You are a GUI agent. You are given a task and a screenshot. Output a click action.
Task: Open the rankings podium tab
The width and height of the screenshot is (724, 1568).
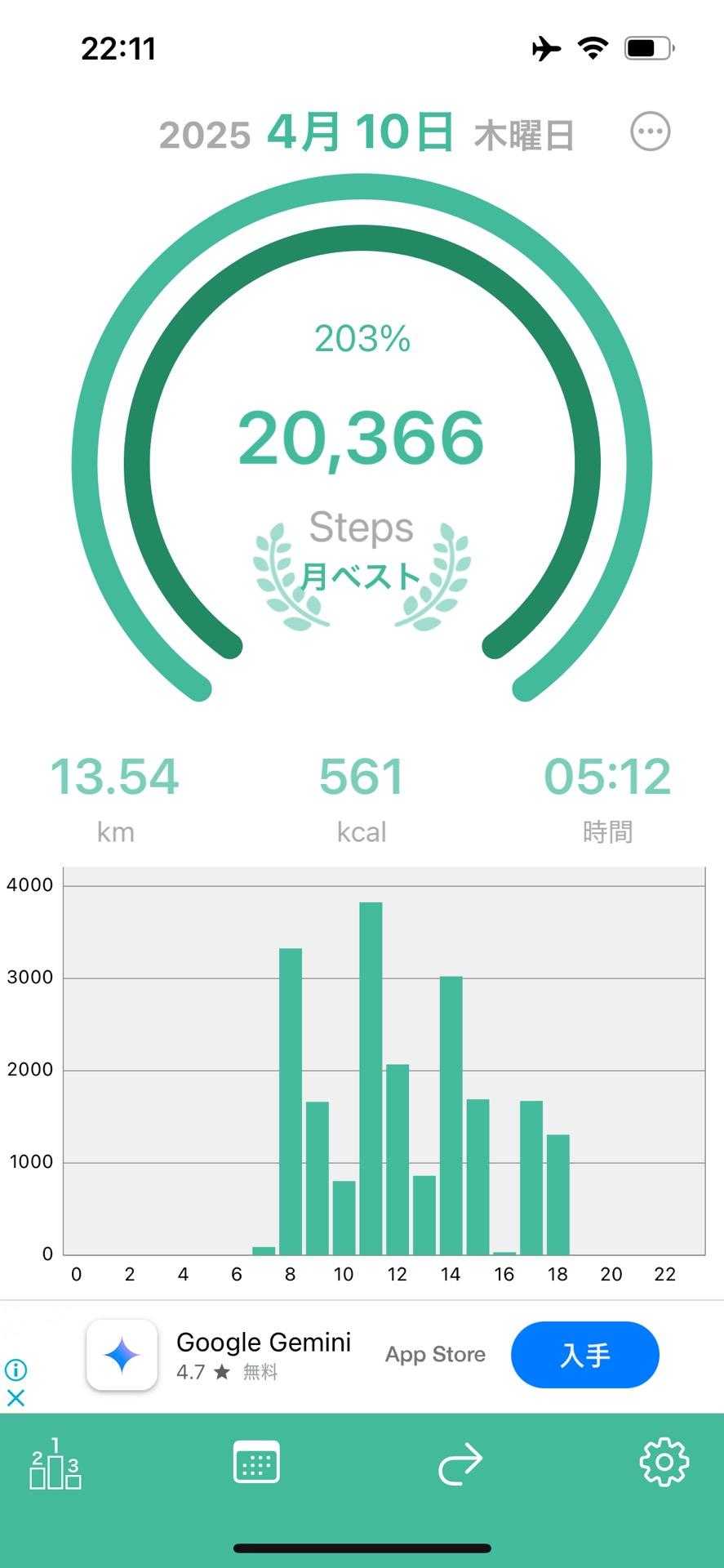click(x=55, y=1463)
